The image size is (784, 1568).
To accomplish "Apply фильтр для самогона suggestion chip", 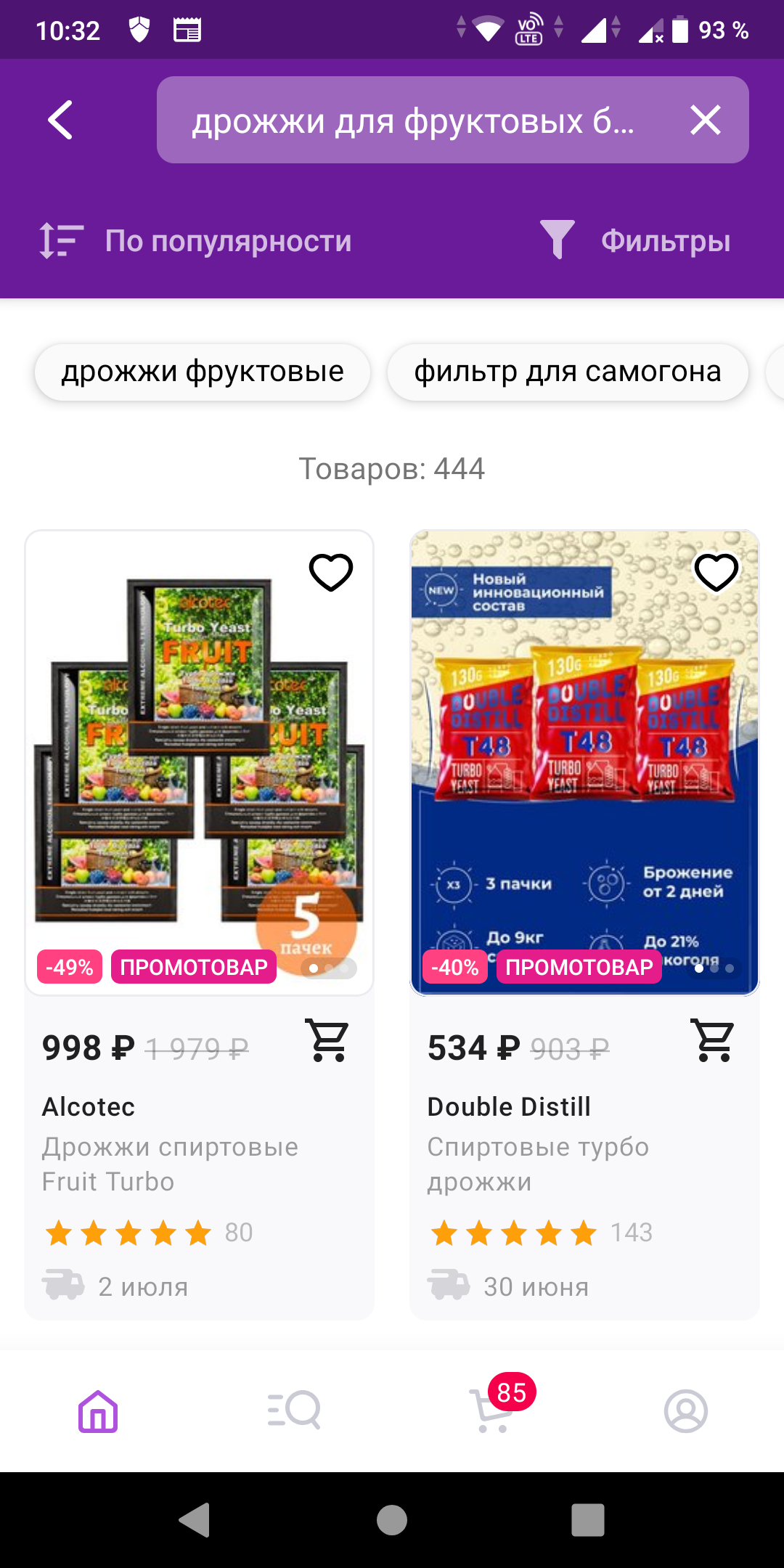I will coord(567,372).
